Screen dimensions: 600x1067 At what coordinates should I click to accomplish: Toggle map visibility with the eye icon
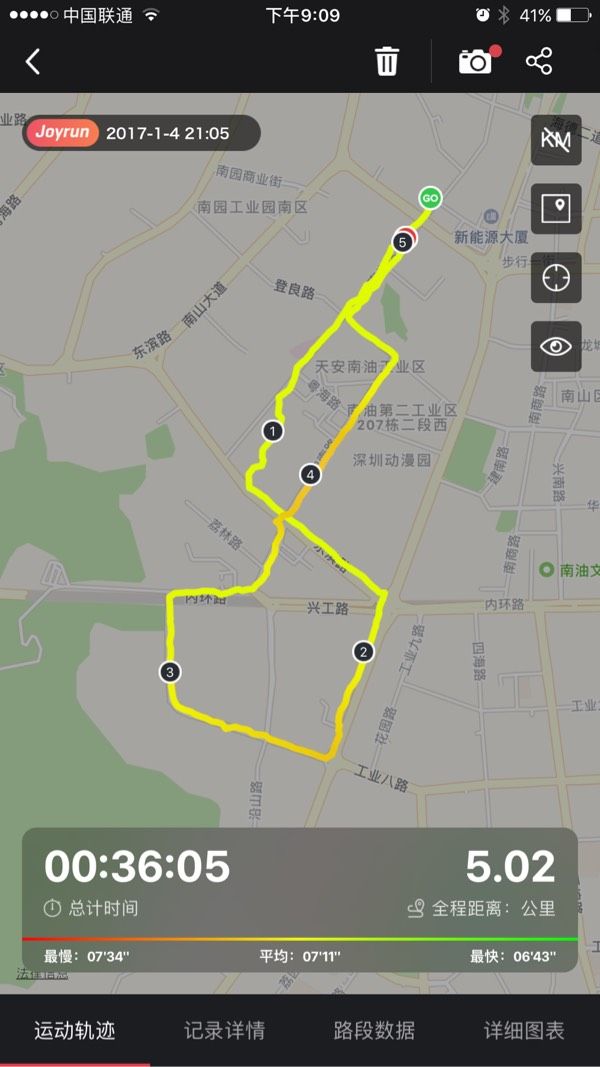pyautogui.click(x=556, y=346)
